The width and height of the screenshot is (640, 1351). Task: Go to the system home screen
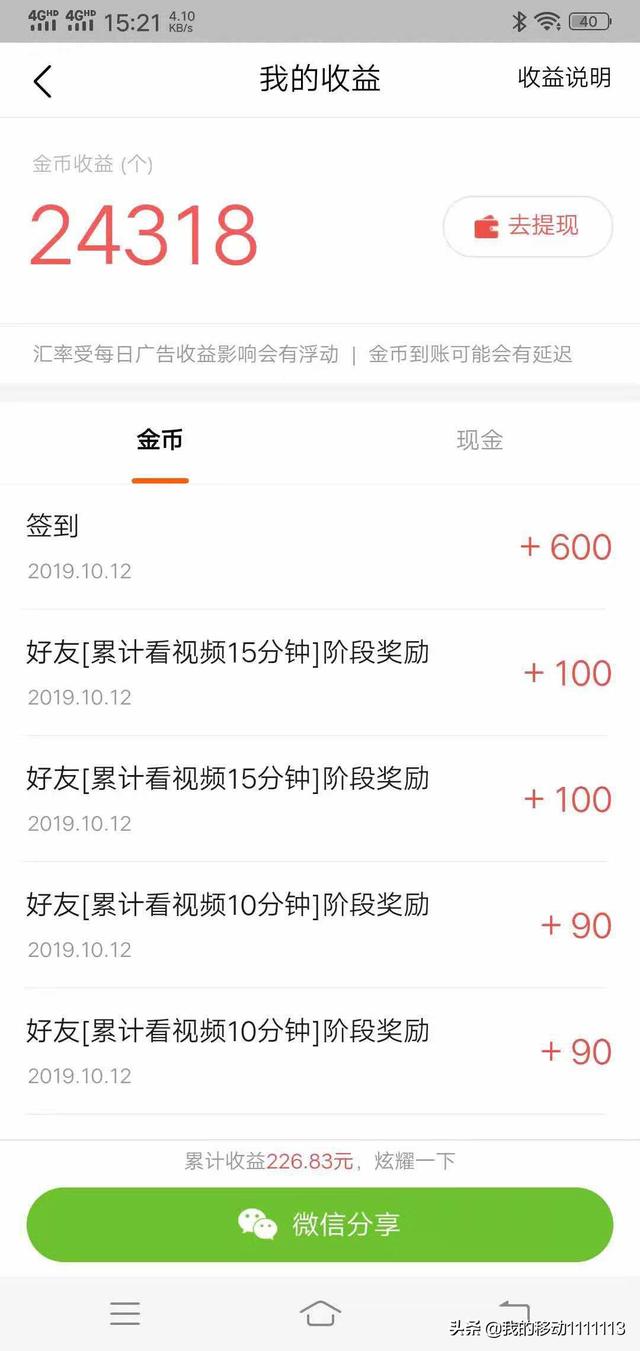[320, 1313]
